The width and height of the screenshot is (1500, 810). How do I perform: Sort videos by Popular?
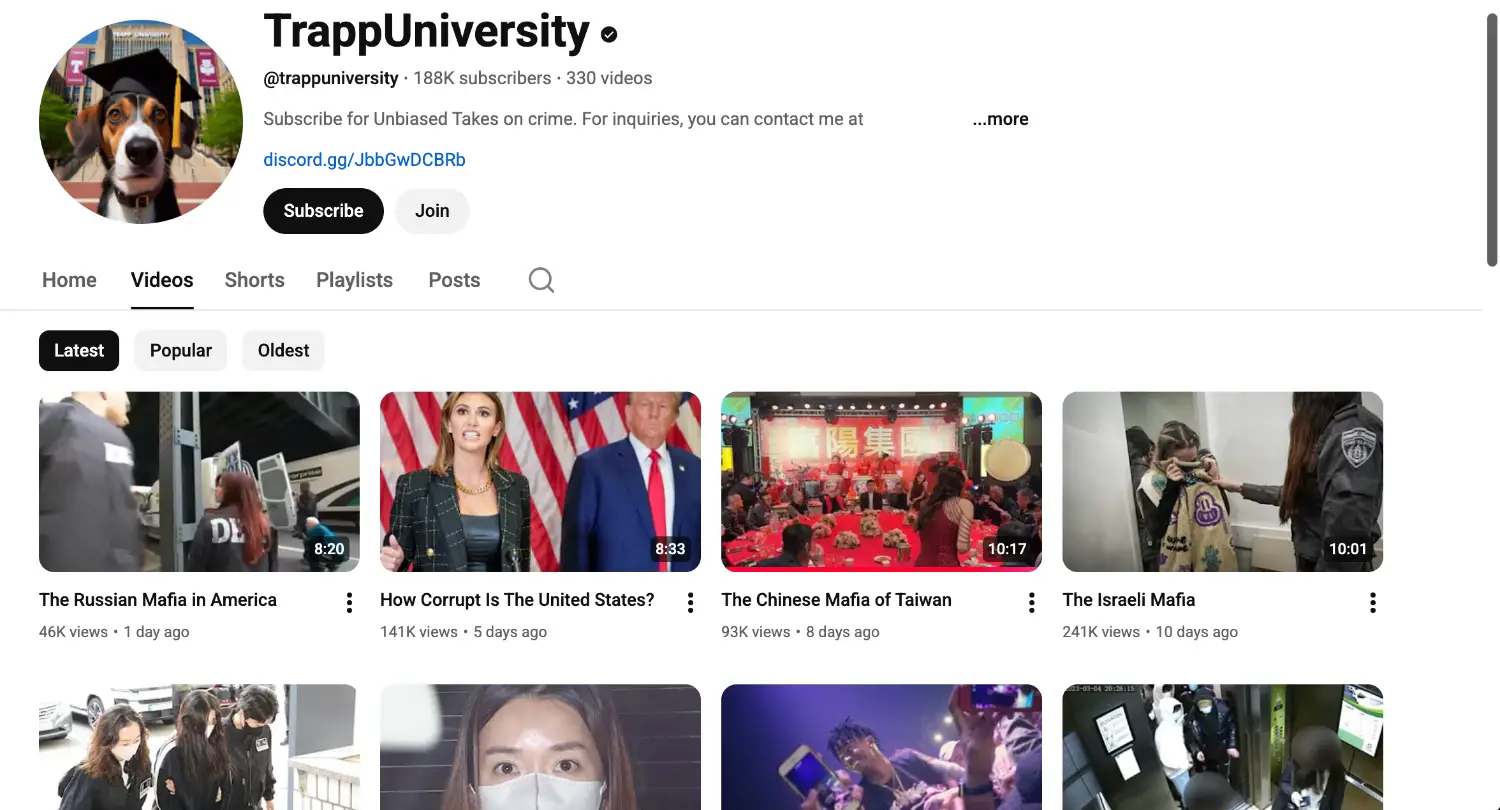point(181,351)
